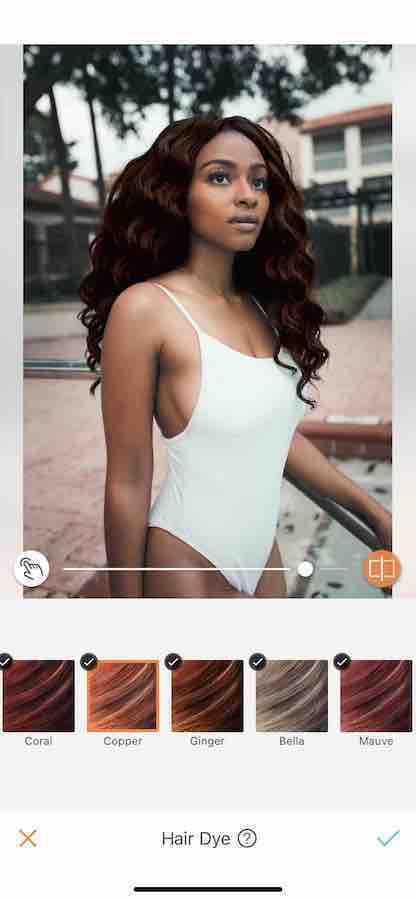Choose the Ginger hair dye swatch
This screenshot has height=900, width=416.
point(207,696)
